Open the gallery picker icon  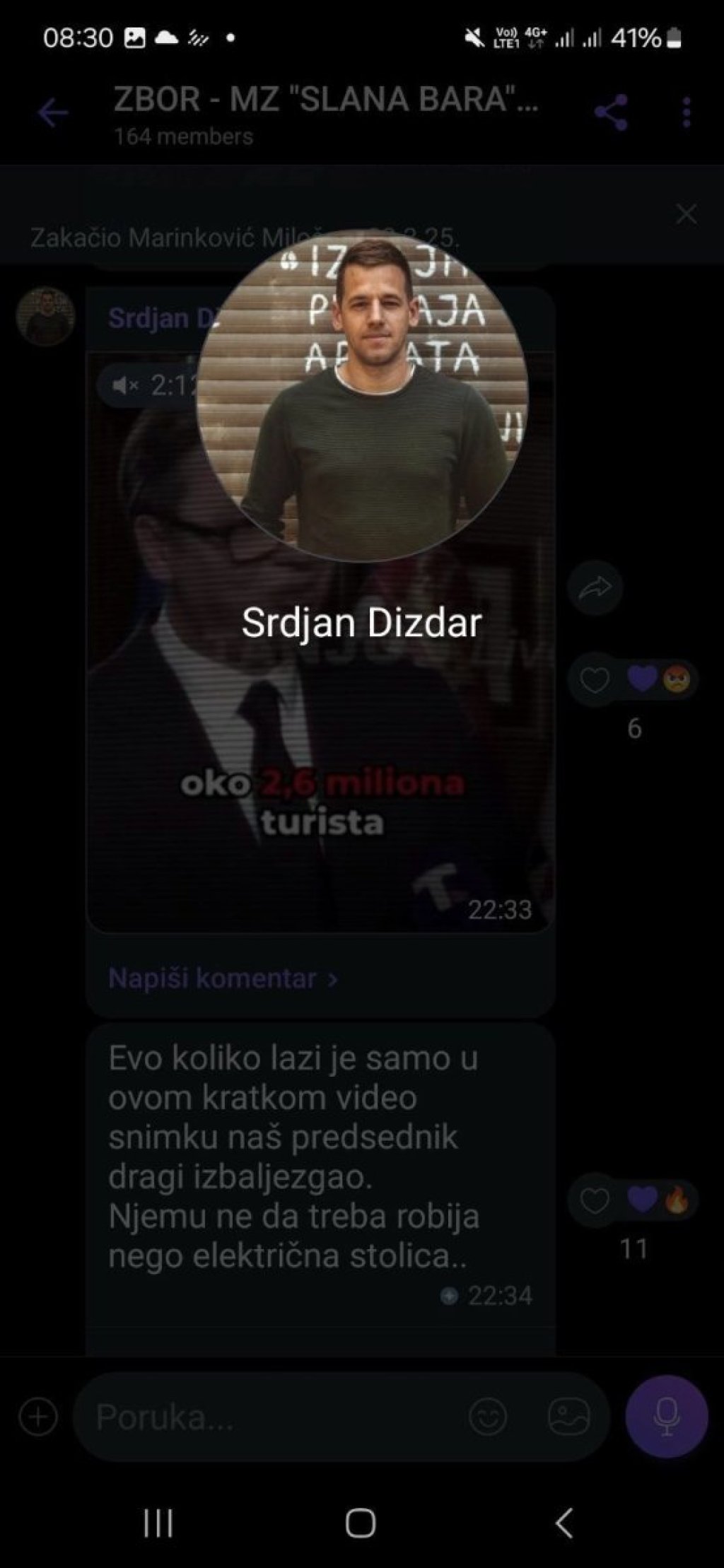[568, 1417]
